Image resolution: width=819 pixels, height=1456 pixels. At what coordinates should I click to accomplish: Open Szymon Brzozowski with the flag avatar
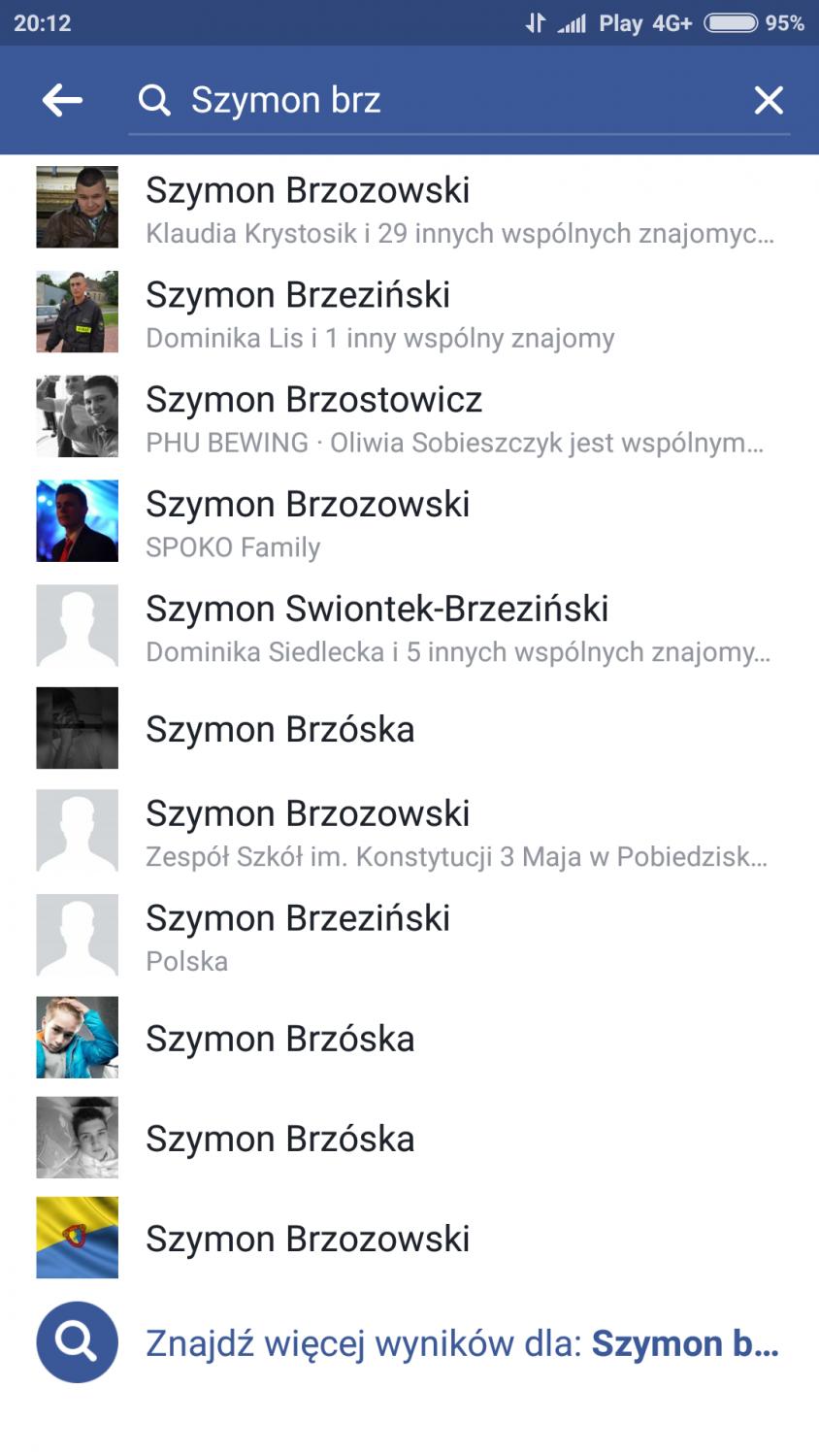click(408, 1239)
